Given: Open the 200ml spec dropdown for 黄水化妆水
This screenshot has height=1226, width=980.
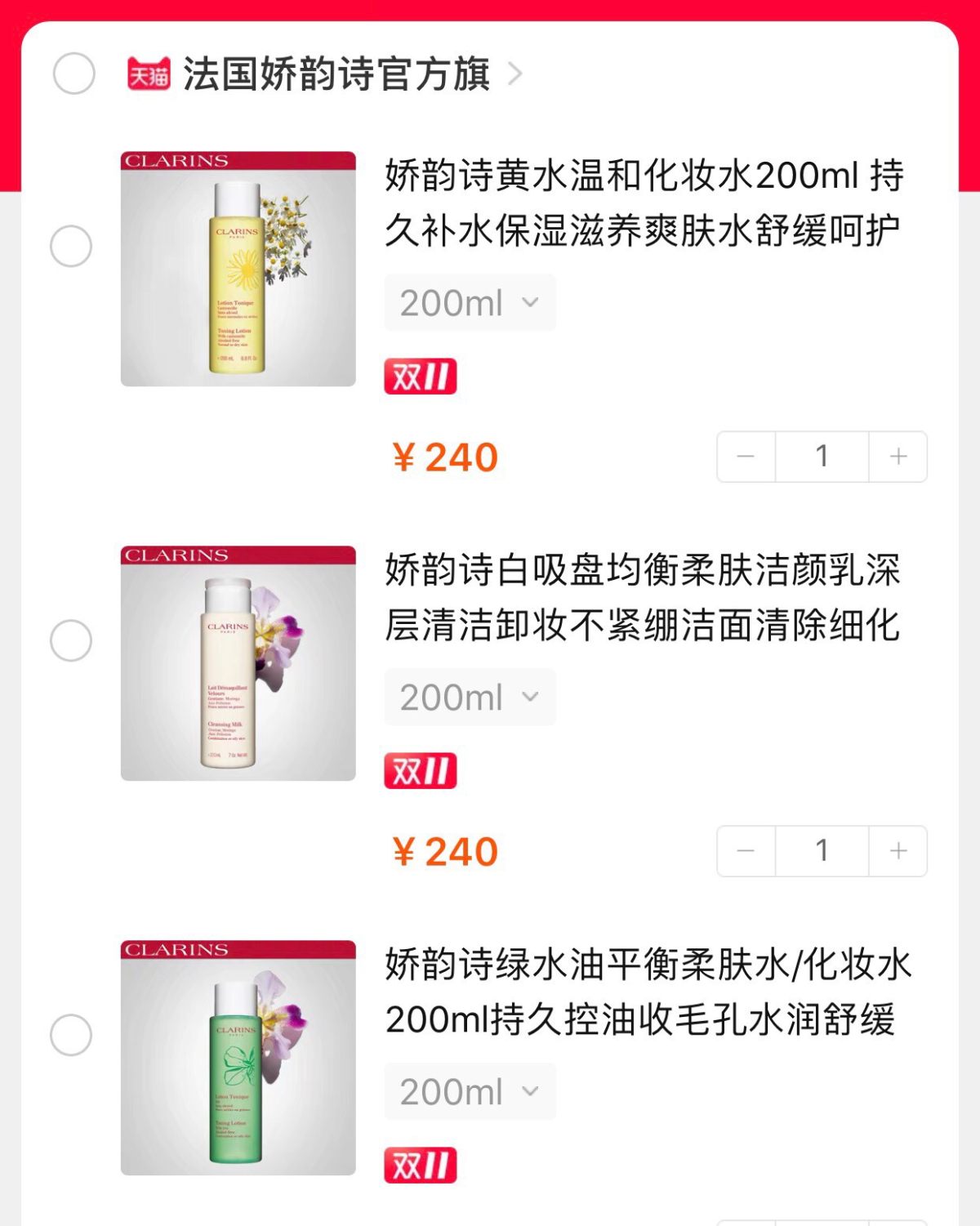Looking at the screenshot, I should [469, 301].
